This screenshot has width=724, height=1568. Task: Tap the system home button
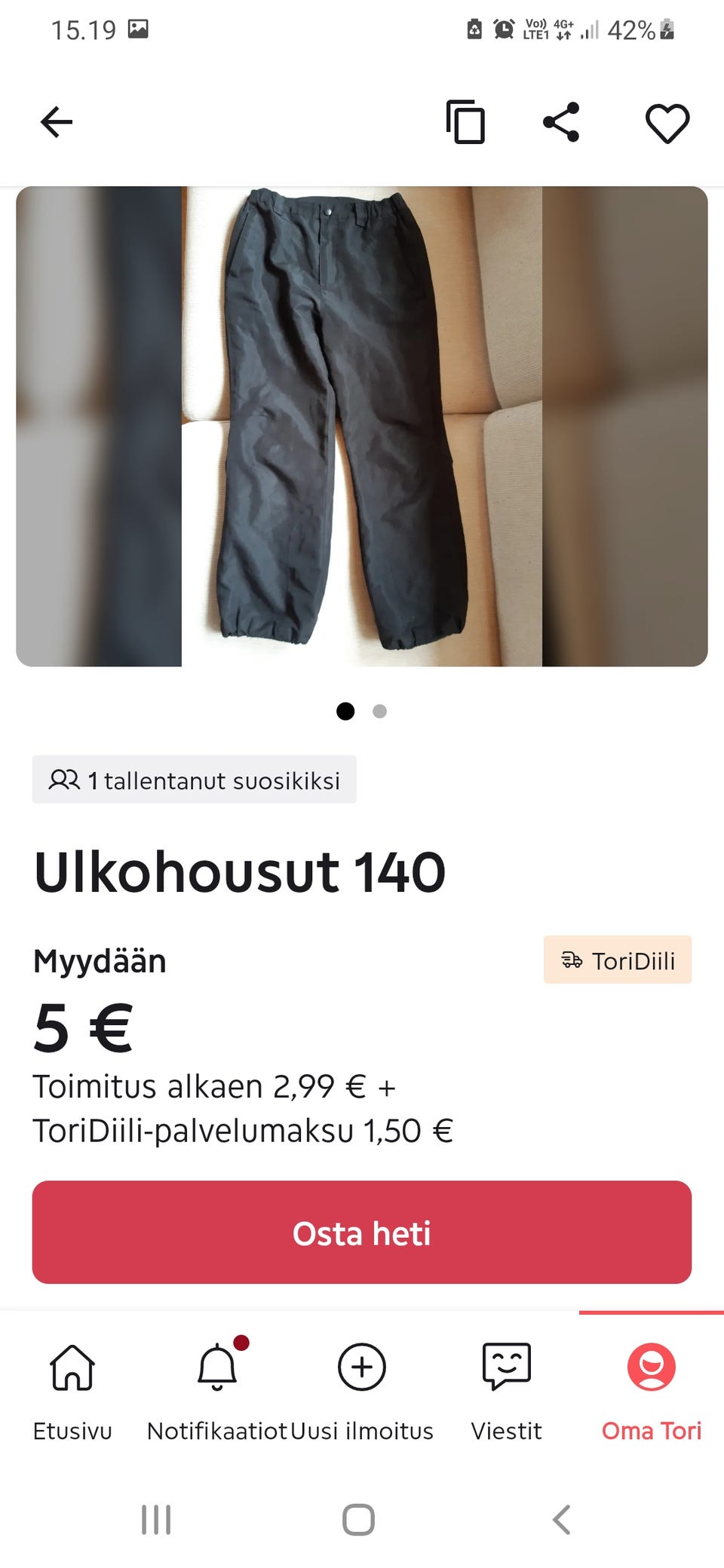pyautogui.click(x=358, y=1520)
